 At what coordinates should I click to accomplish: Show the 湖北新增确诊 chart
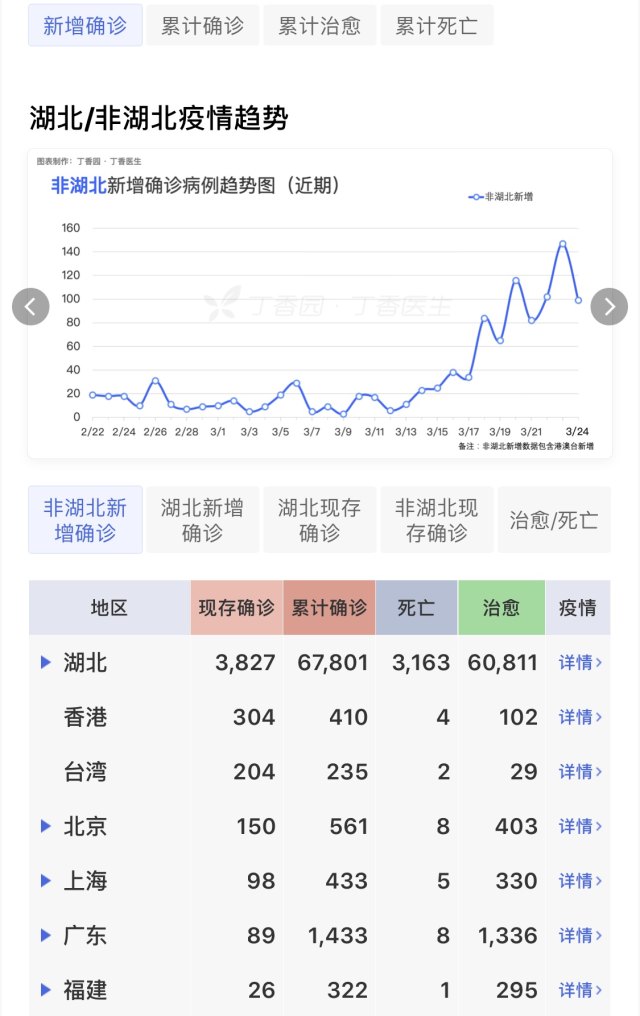pyautogui.click(x=202, y=520)
